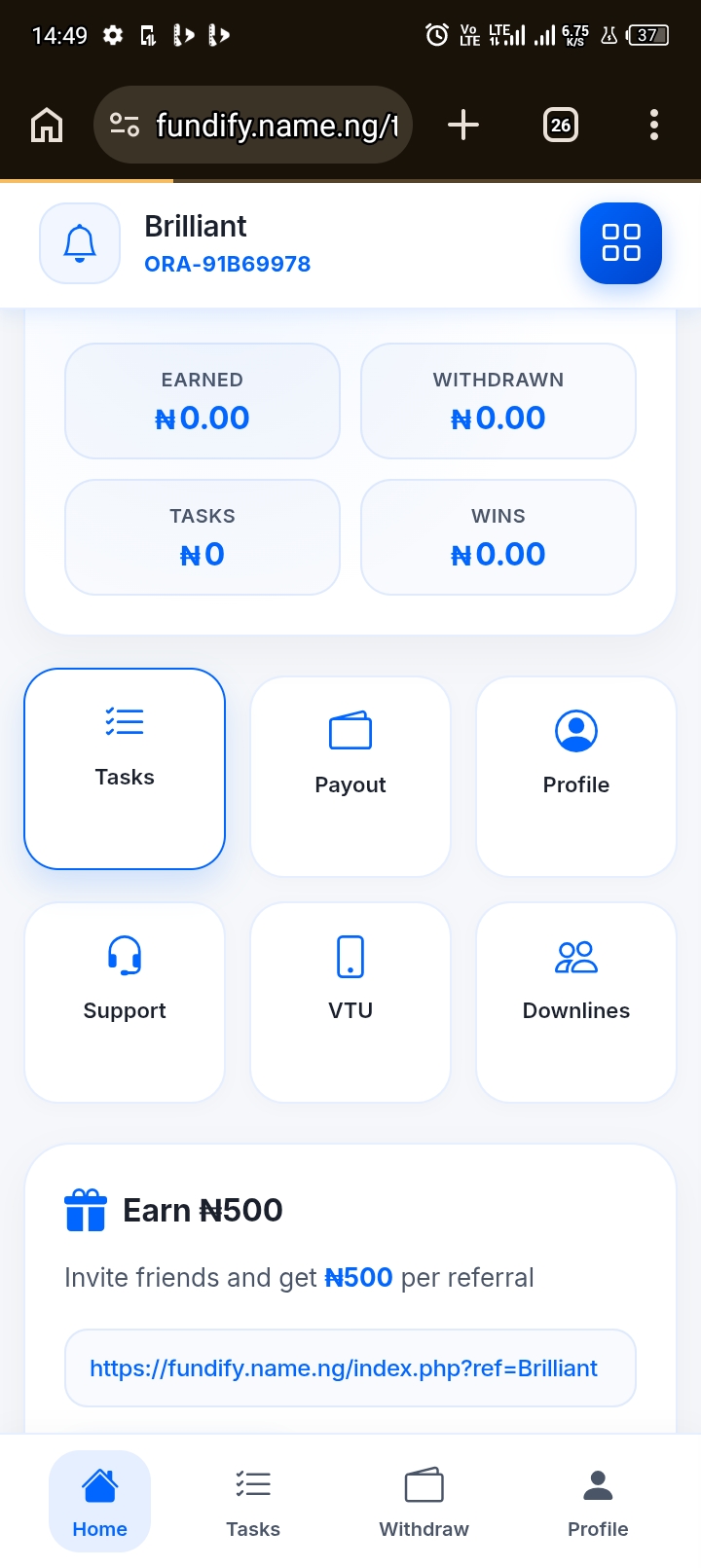The image size is (701, 1568).
Task: Open the Profile card in the grid
Action: 576,776
